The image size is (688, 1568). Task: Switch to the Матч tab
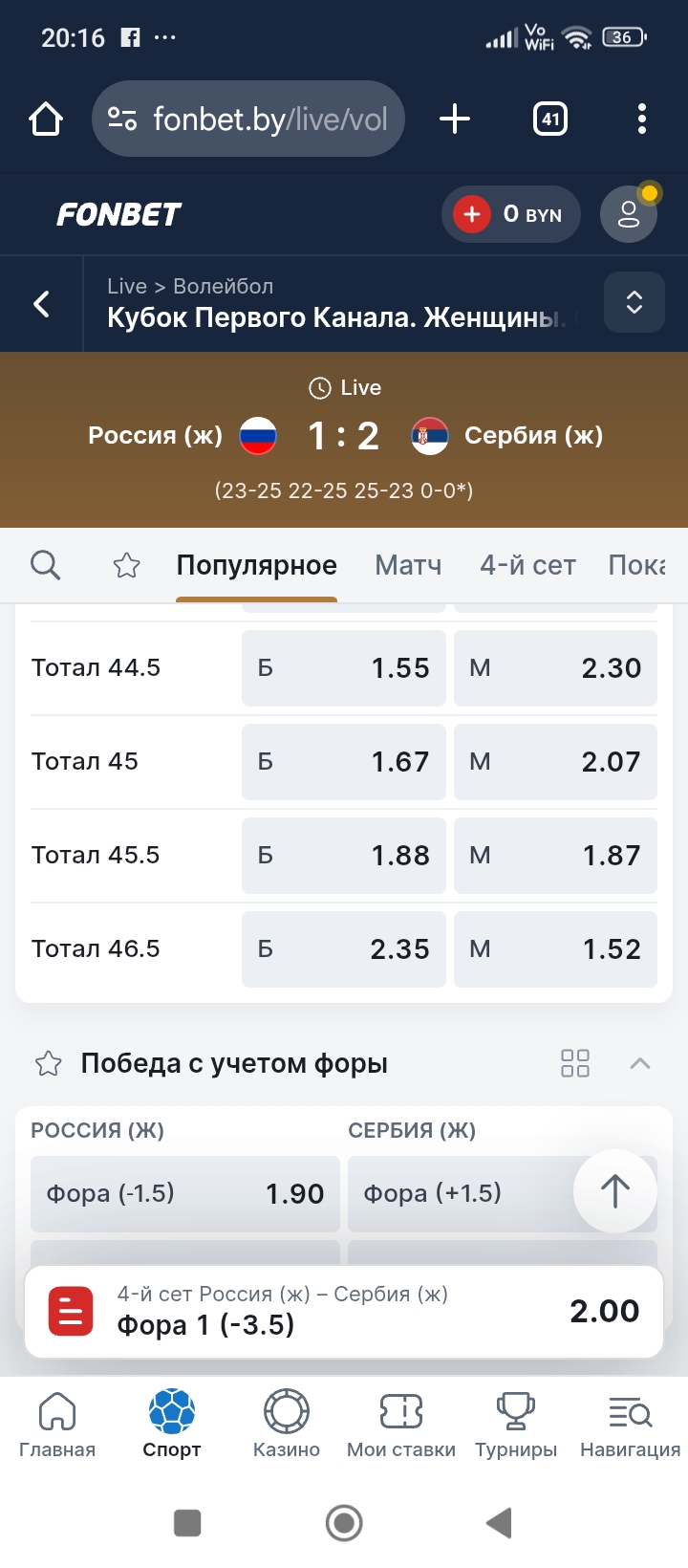(x=408, y=565)
